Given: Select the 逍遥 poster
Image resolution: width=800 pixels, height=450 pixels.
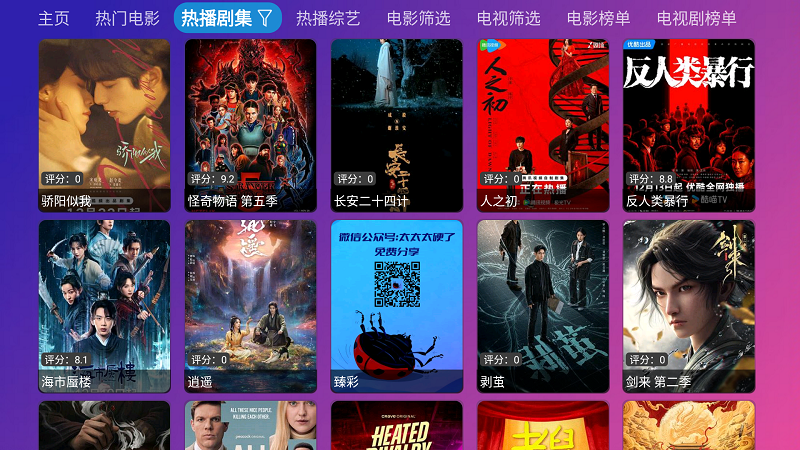Looking at the screenshot, I should (x=250, y=306).
